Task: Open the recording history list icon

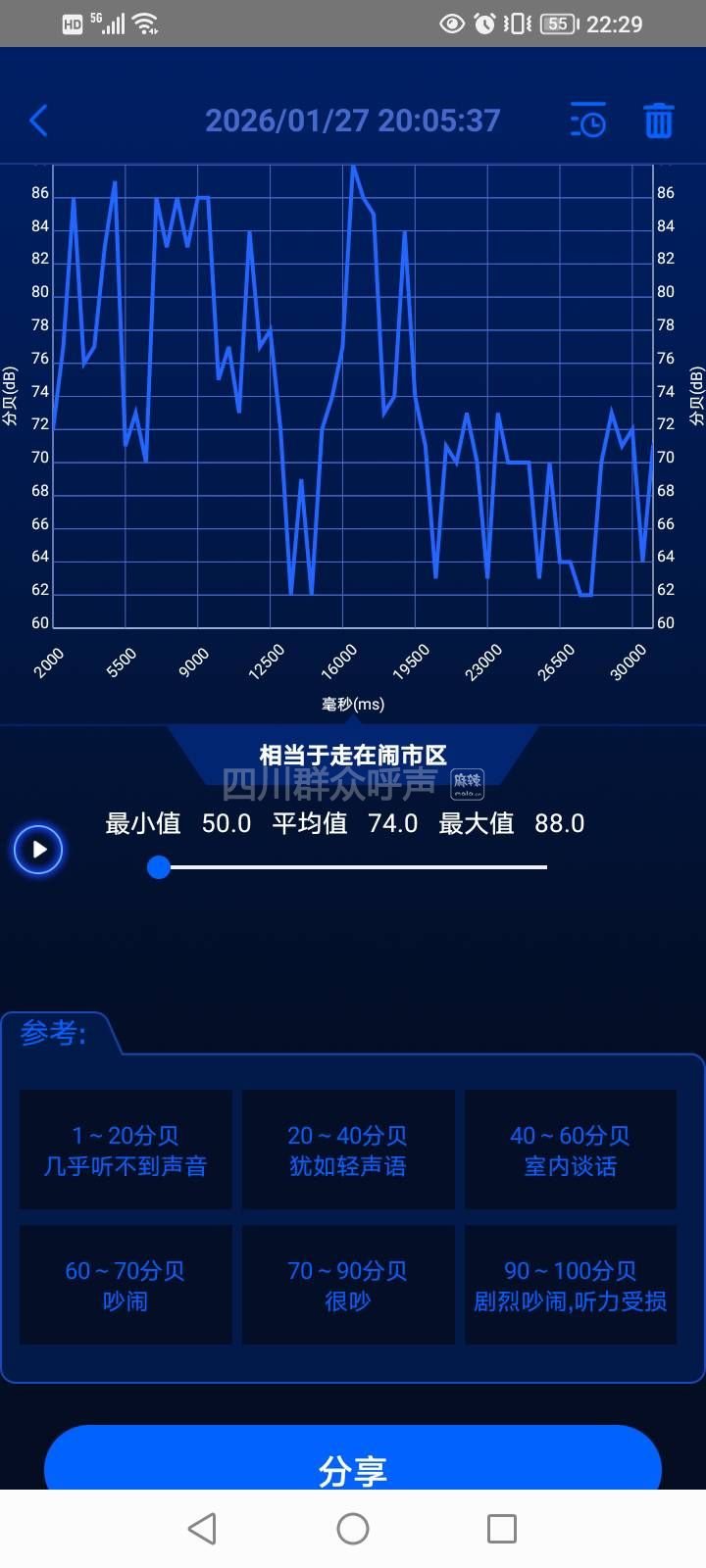Action: (588, 121)
